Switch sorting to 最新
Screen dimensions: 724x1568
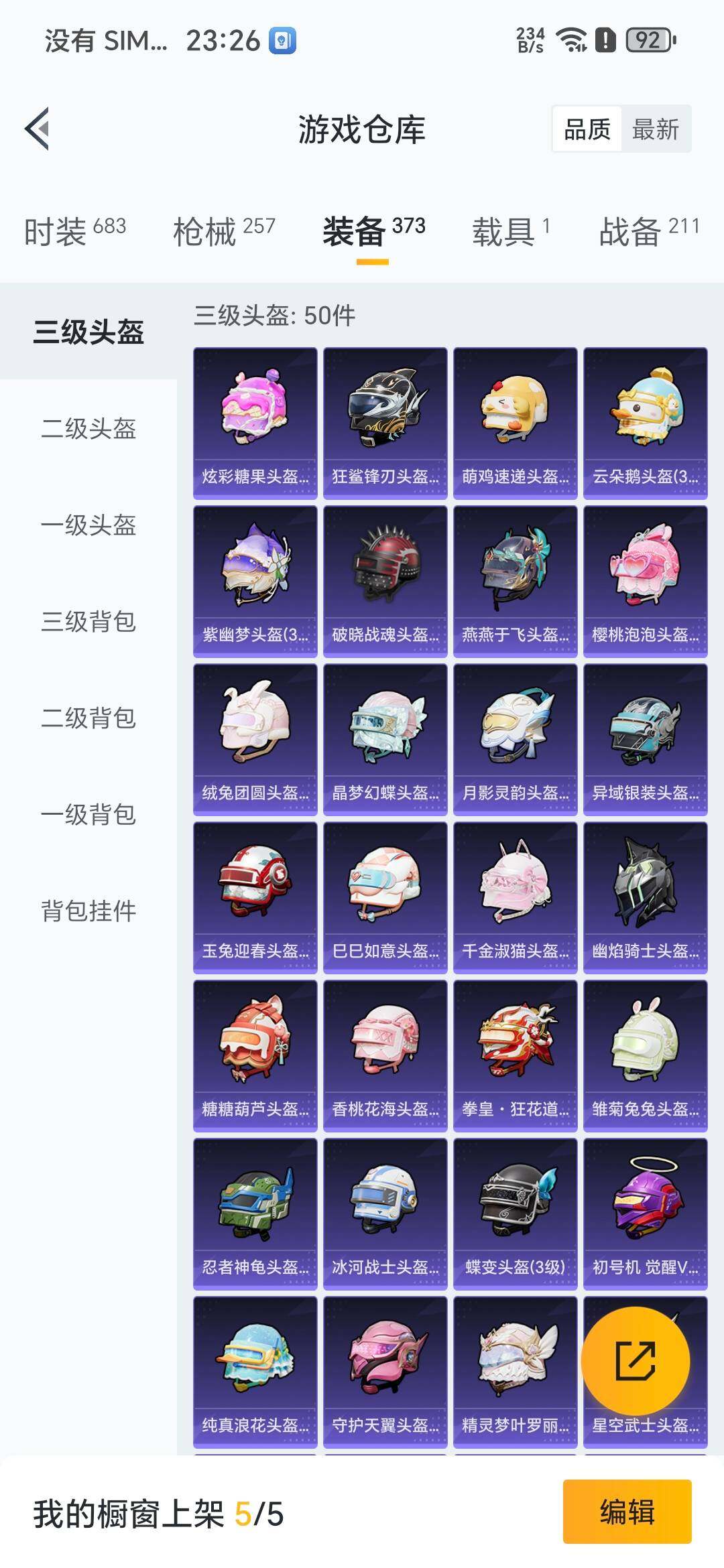[x=654, y=129]
